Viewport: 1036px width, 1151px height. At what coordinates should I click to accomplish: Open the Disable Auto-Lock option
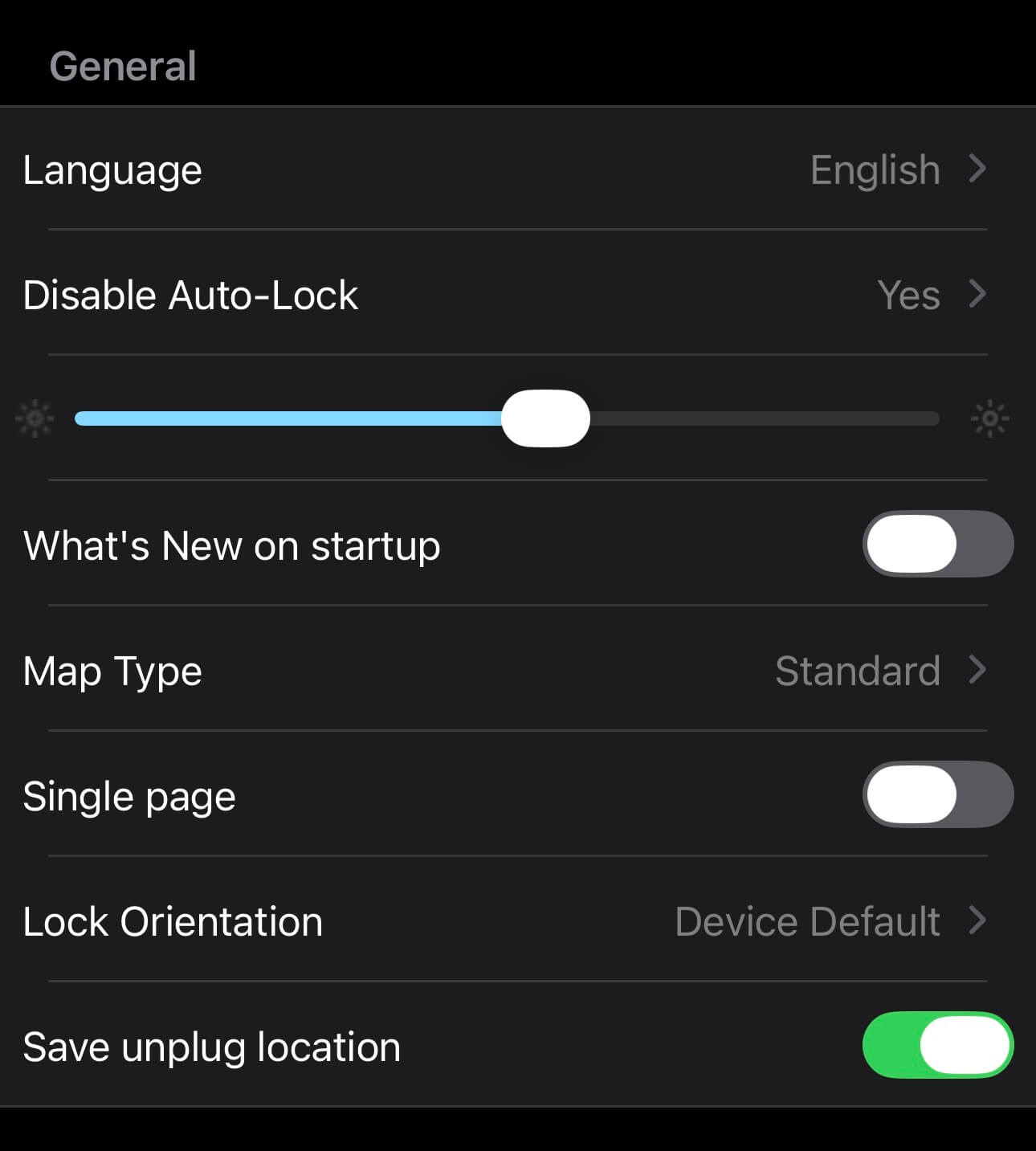514,295
